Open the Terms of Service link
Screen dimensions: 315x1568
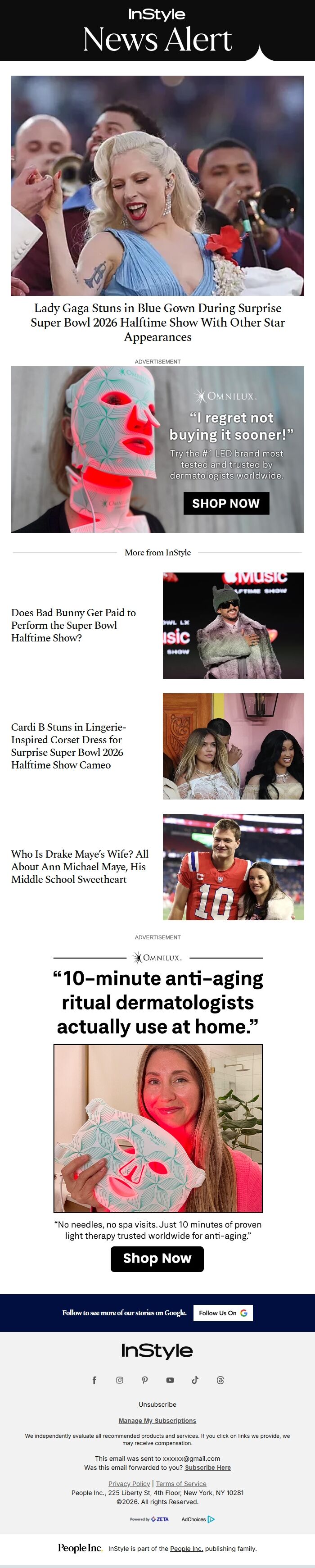(x=180, y=1483)
